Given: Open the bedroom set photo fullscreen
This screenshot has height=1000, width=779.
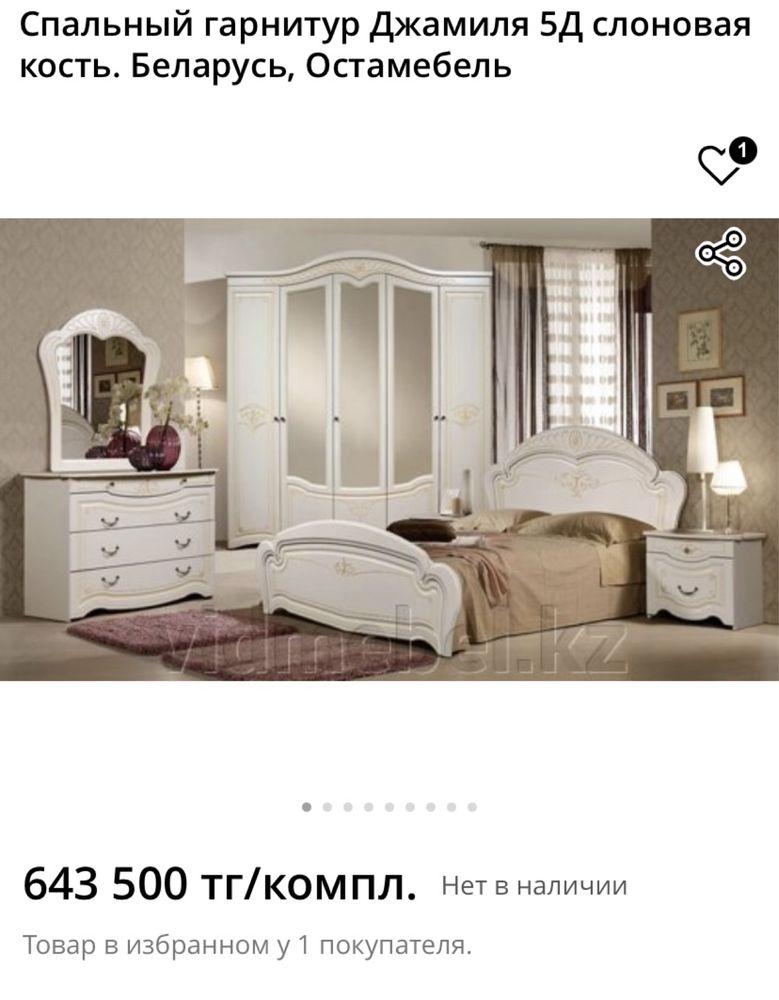Looking at the screenshot, I should pos(389,450).
